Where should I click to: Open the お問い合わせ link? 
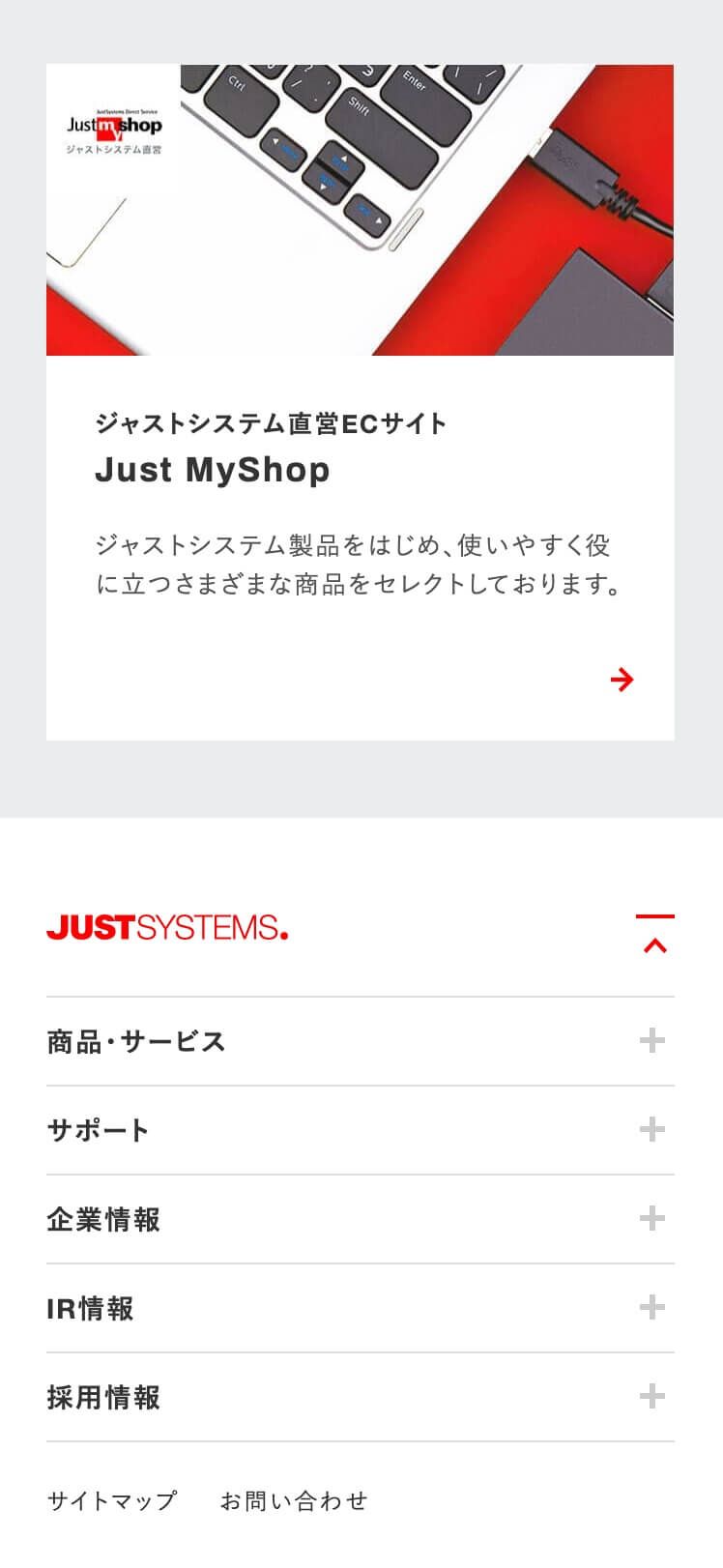(x=294, y=1500)
